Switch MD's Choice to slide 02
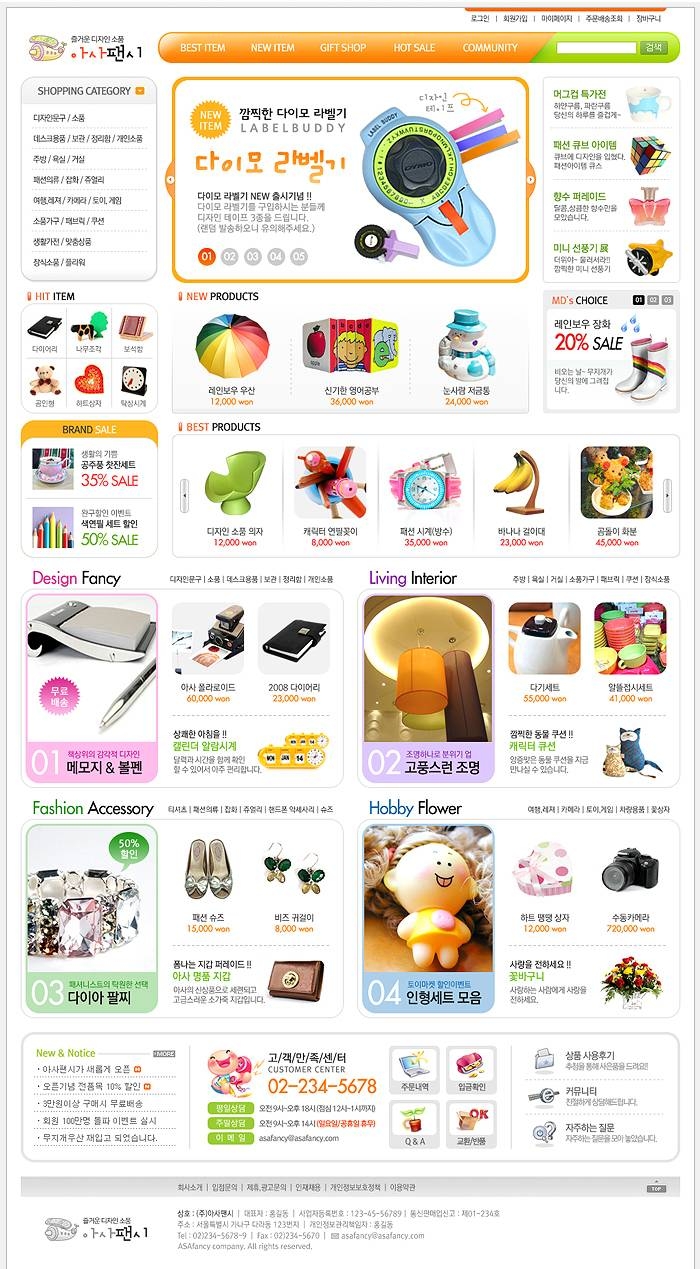 pyautogui.click(x=653, y=299)
